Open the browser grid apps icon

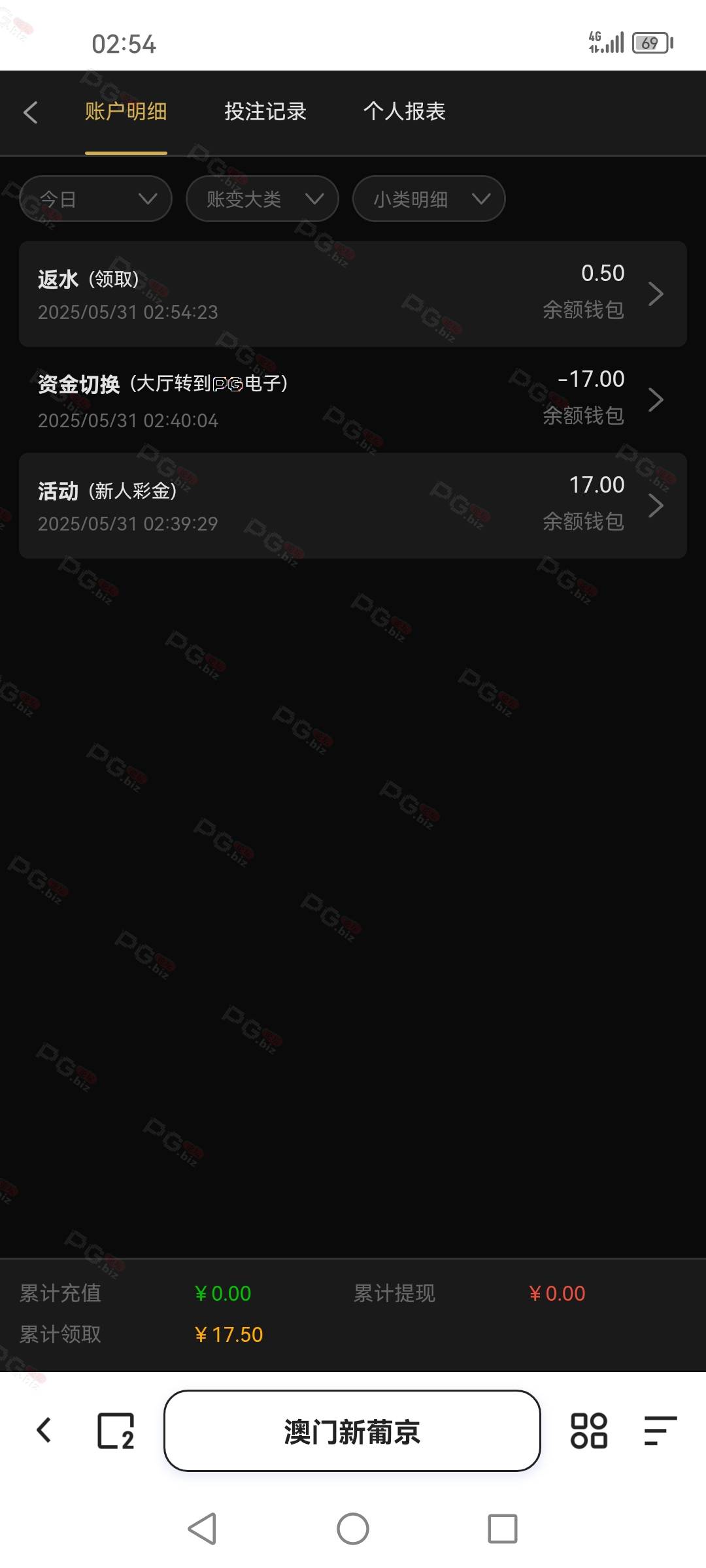(x=589, y=1431)
